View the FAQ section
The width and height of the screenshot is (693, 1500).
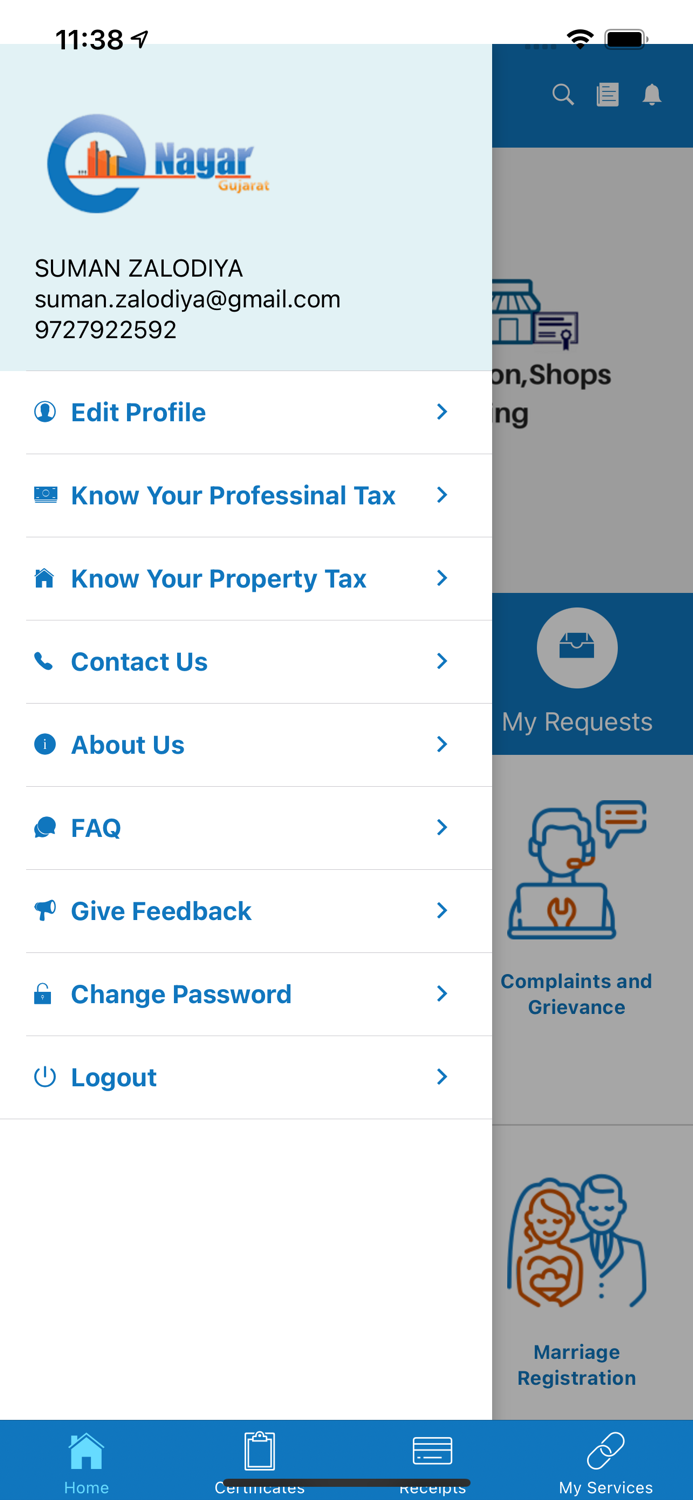click(246, 827)
